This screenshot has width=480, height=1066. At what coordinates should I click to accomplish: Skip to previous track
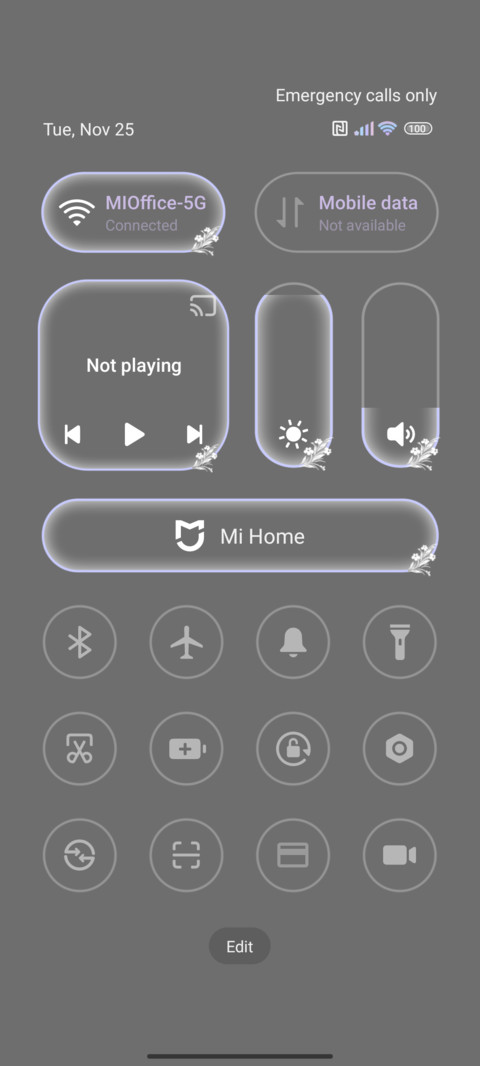(73, 434)
